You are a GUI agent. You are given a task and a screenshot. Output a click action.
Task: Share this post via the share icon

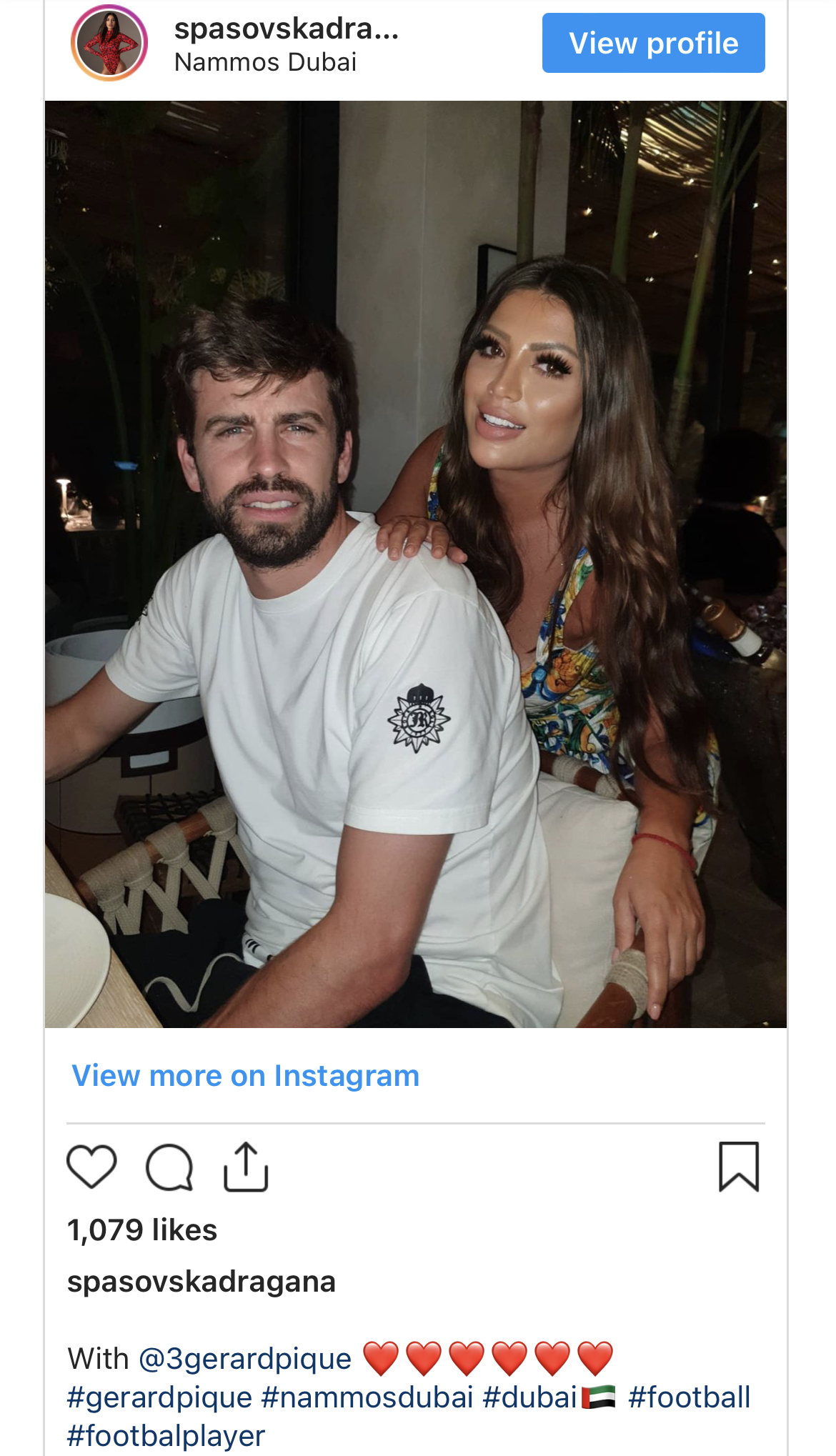click(x=246, y=1167)
